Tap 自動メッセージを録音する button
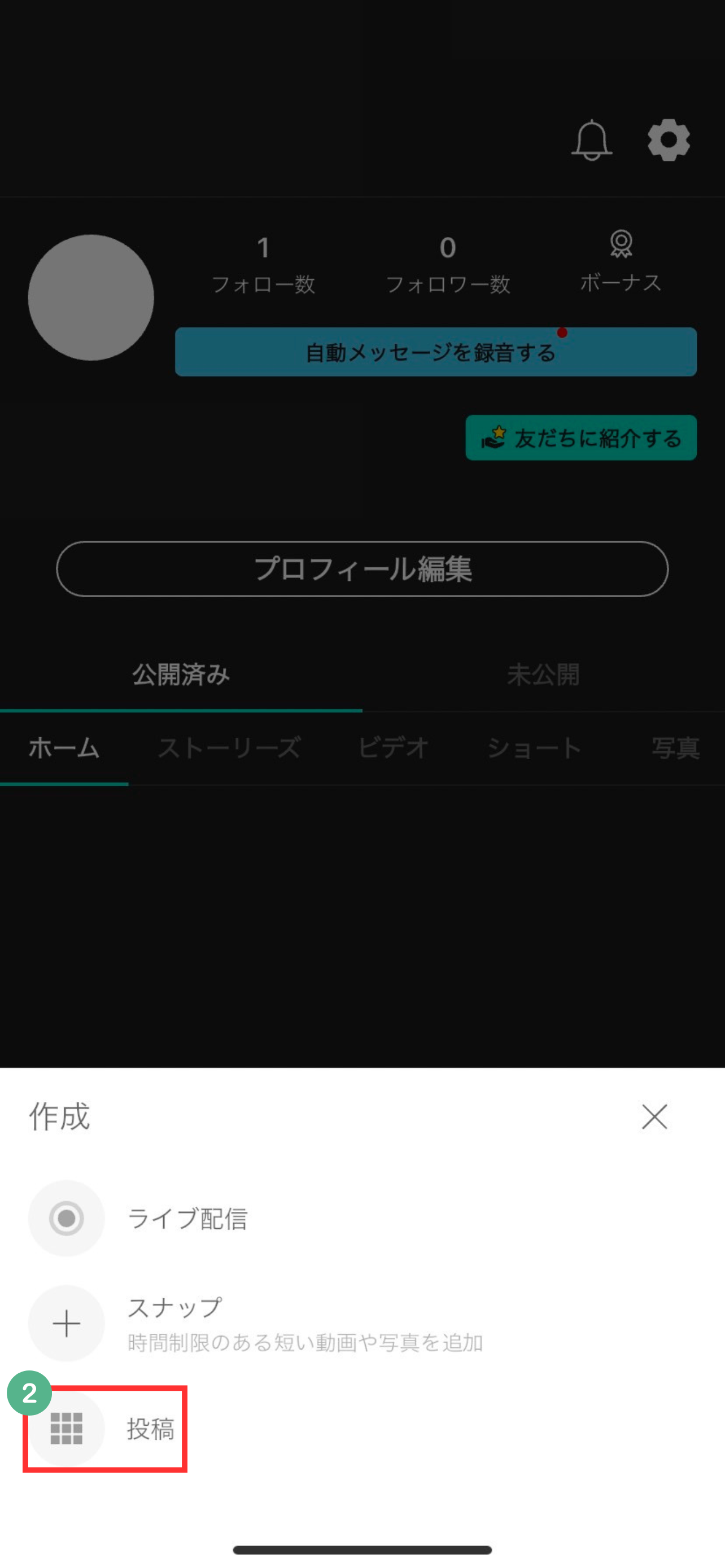Viewport: 725px width, 1568px height. (435, 352)
